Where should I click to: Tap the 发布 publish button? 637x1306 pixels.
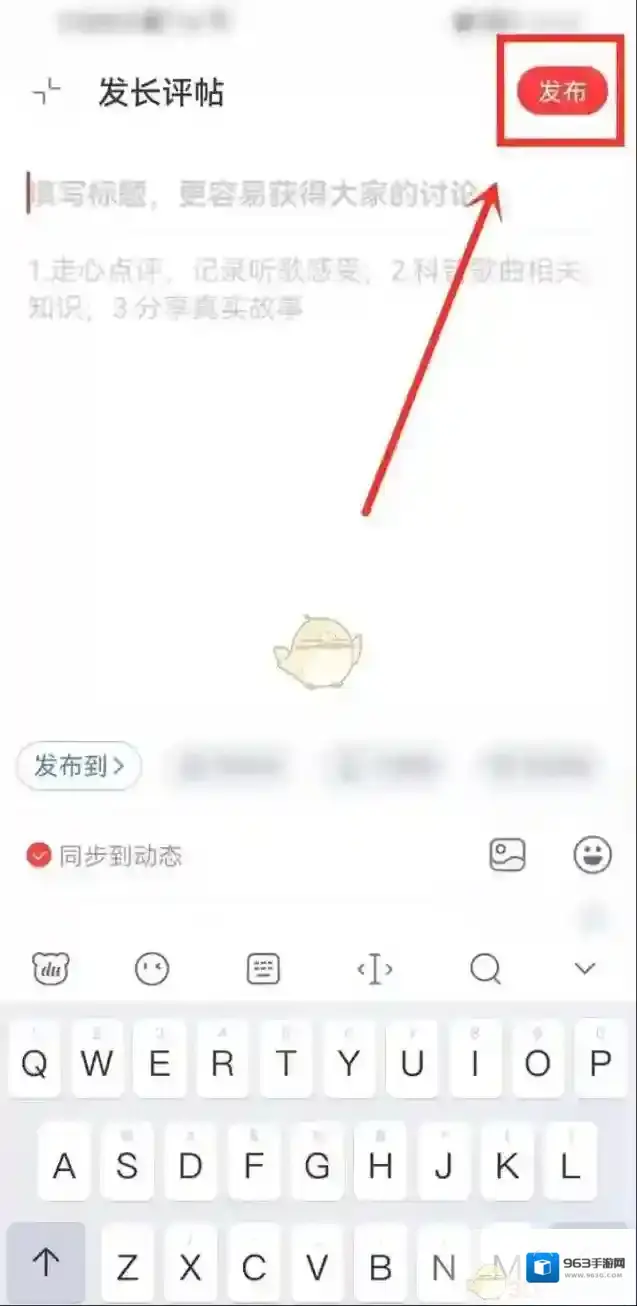point(562,92)
